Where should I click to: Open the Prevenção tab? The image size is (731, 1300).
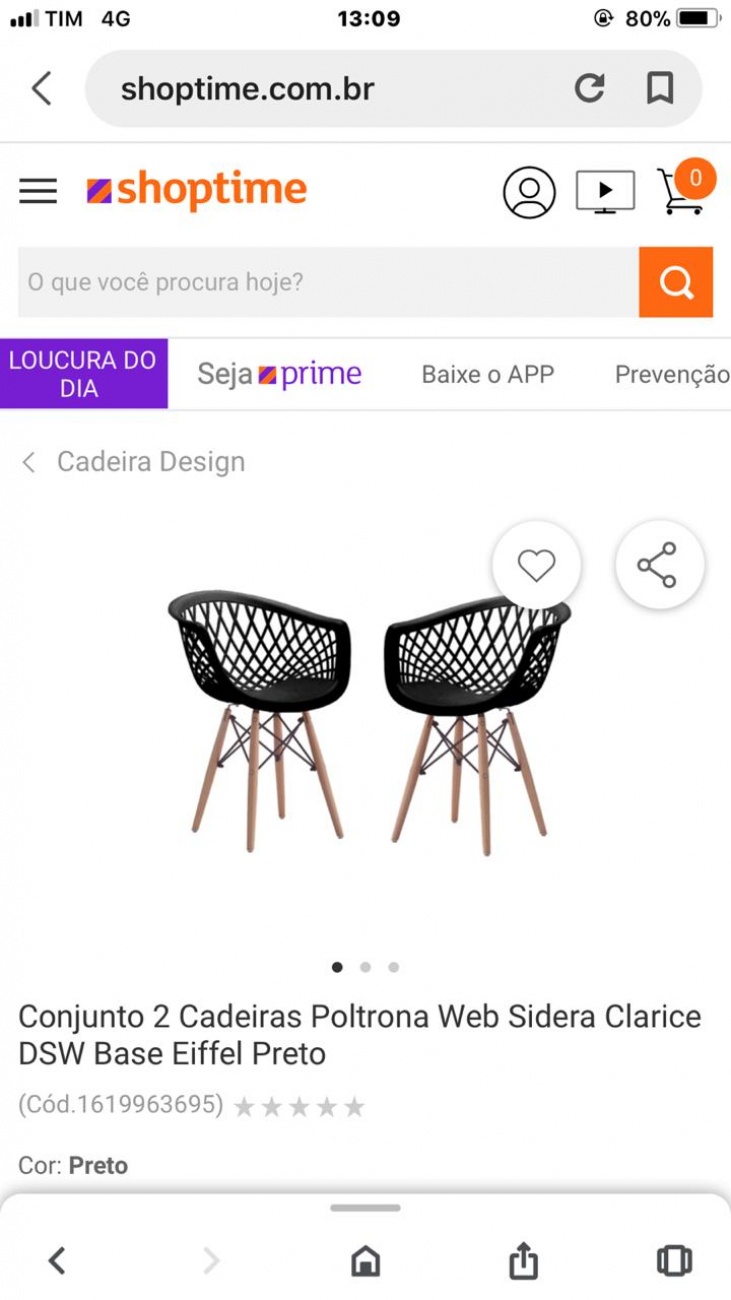click(x=670, y=374)
